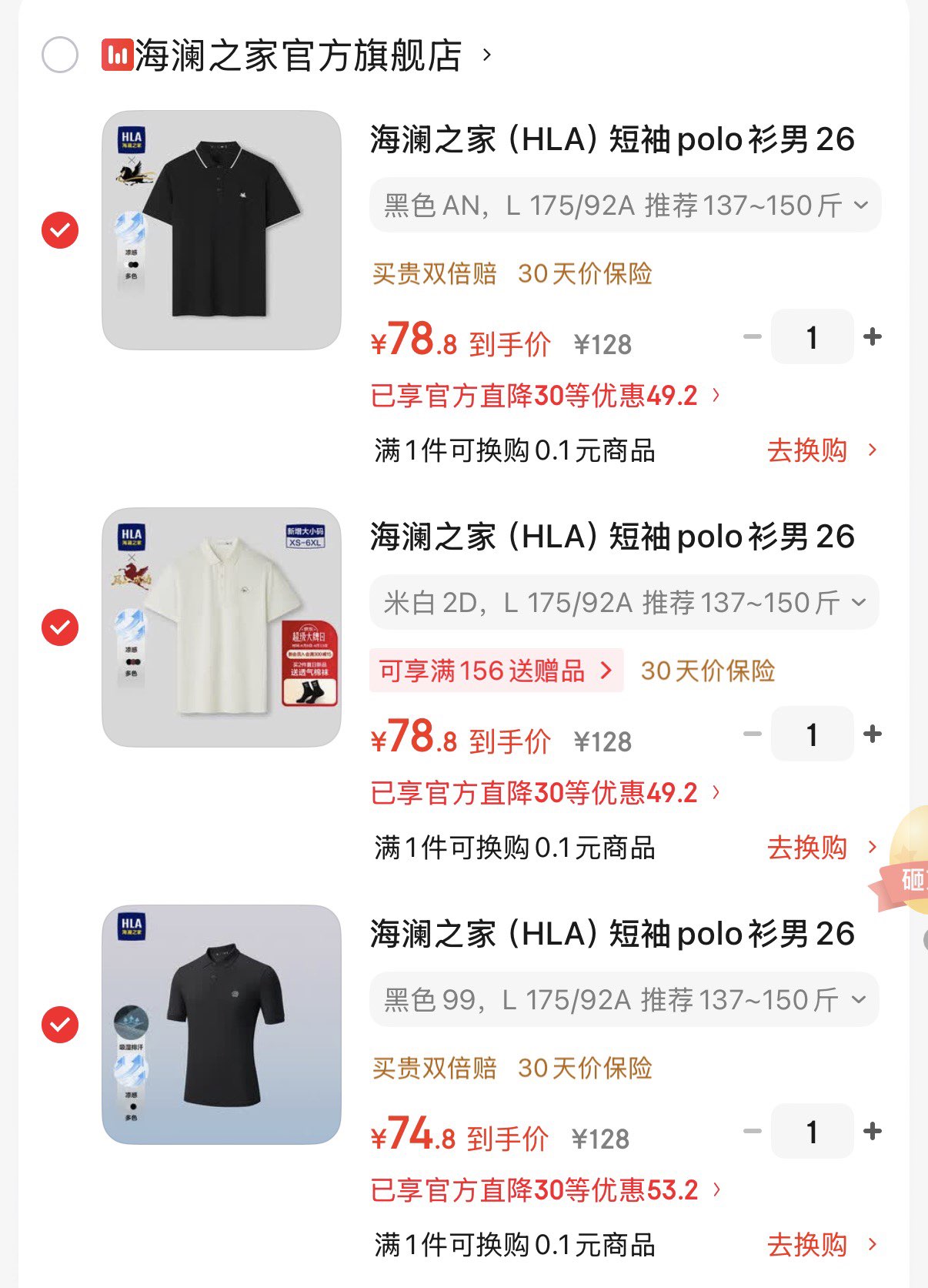
Task: View discount details for 米白 2D polo
Action: point(546,792)
